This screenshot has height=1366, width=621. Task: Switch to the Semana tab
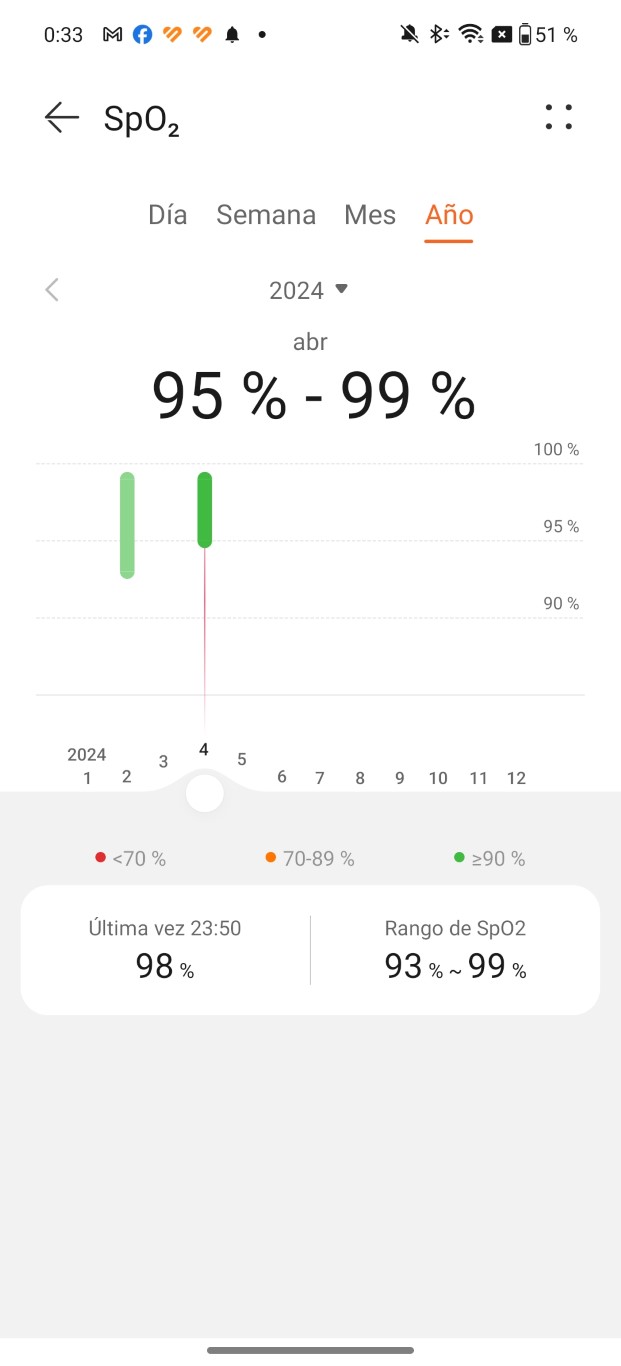266,215
